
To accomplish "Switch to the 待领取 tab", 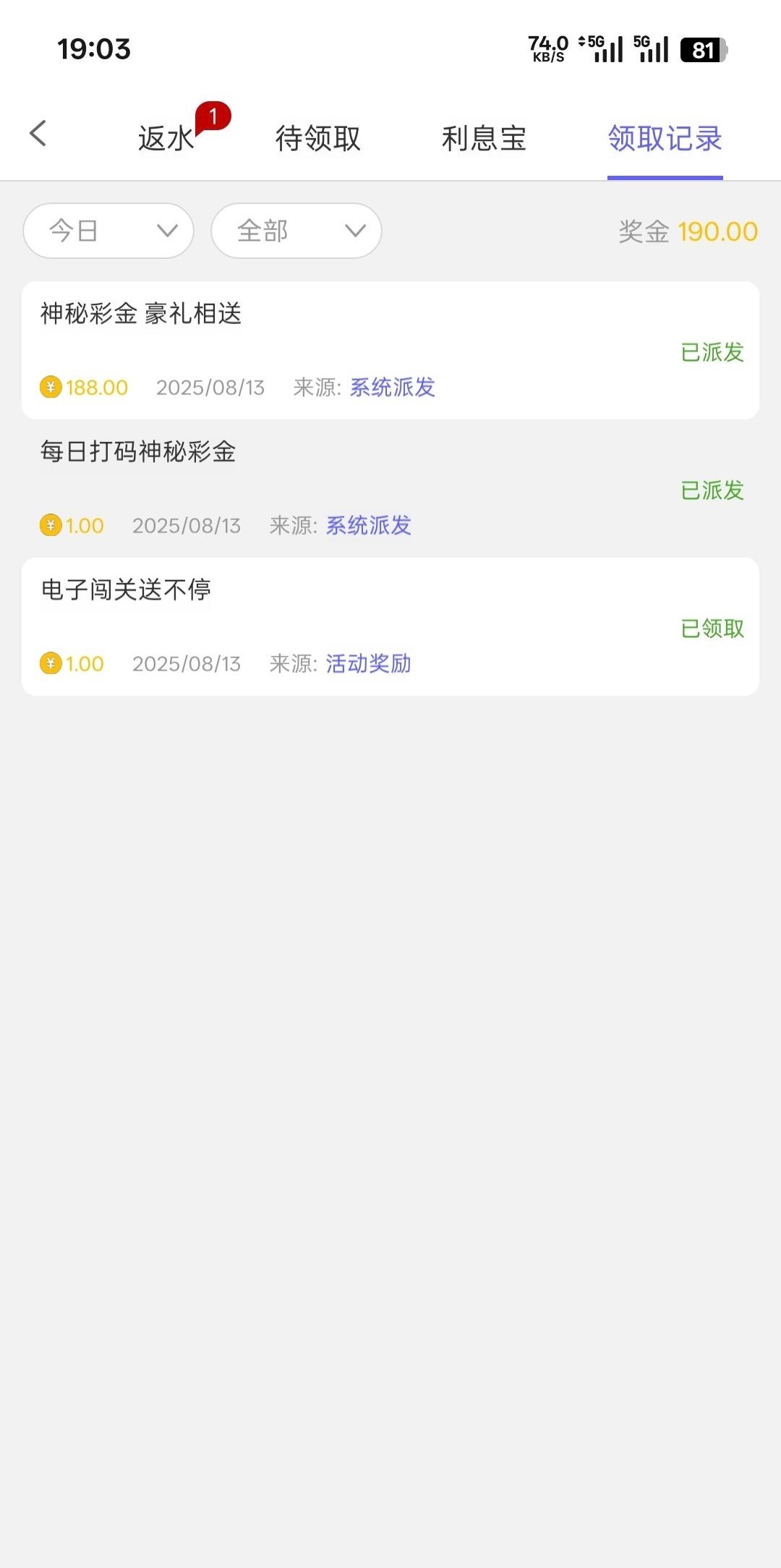I will [318, 139].
